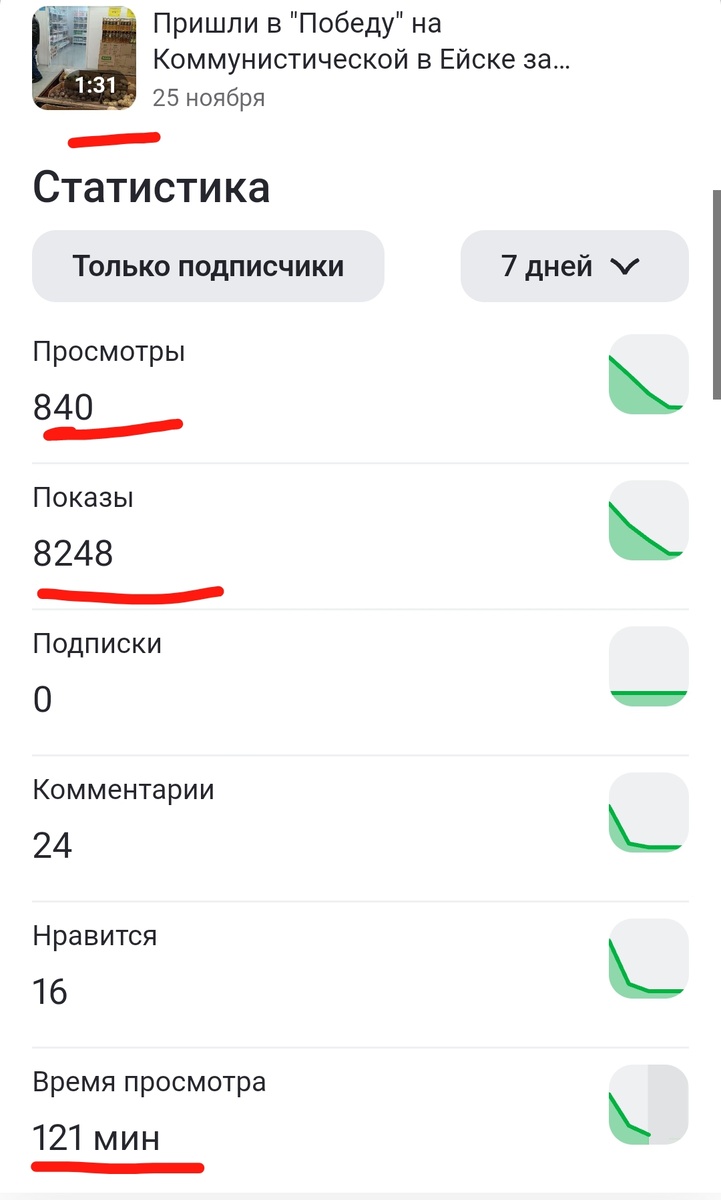Select the Комментарии mini-graph icon
This screenshot has width=721, height=1200.
[648, 812]
